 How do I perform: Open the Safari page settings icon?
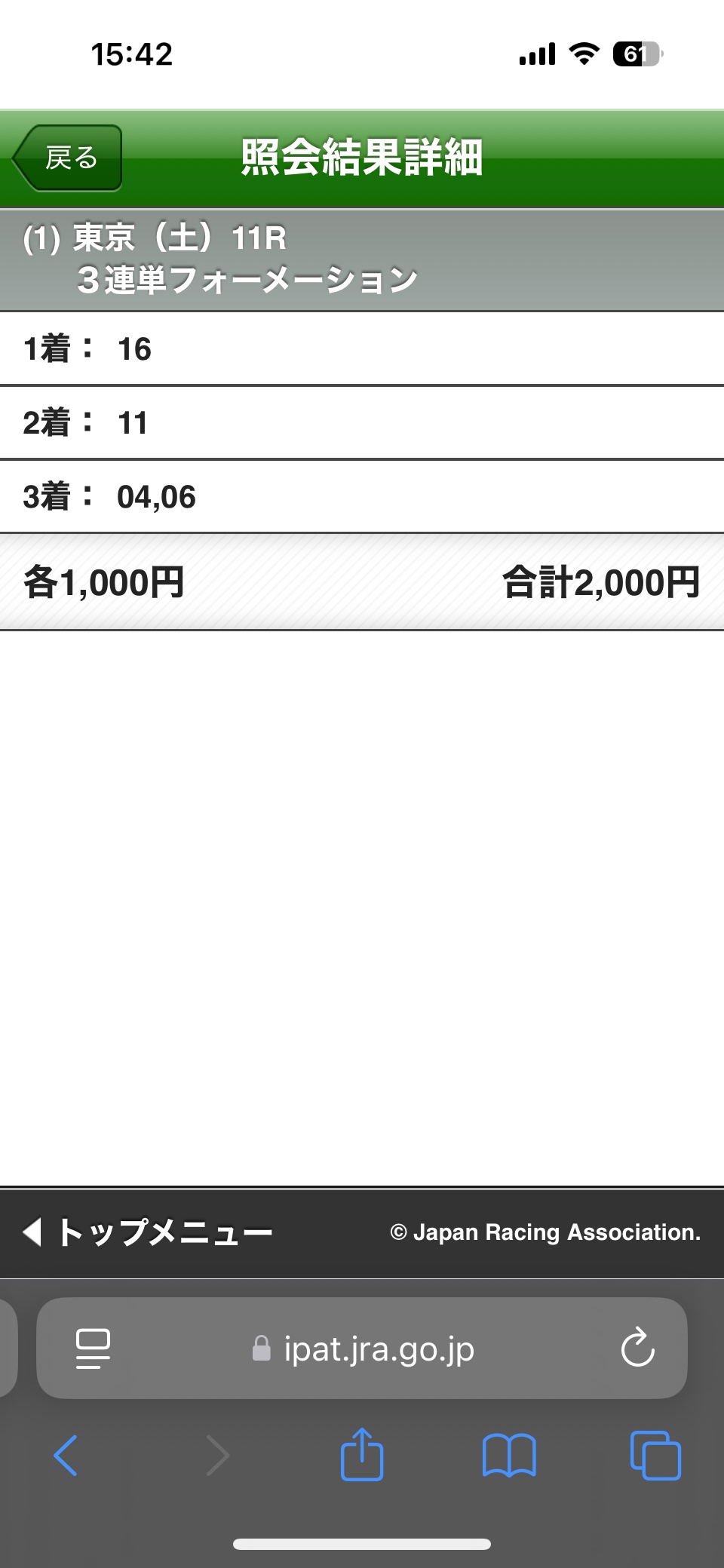coord(93,1349)
